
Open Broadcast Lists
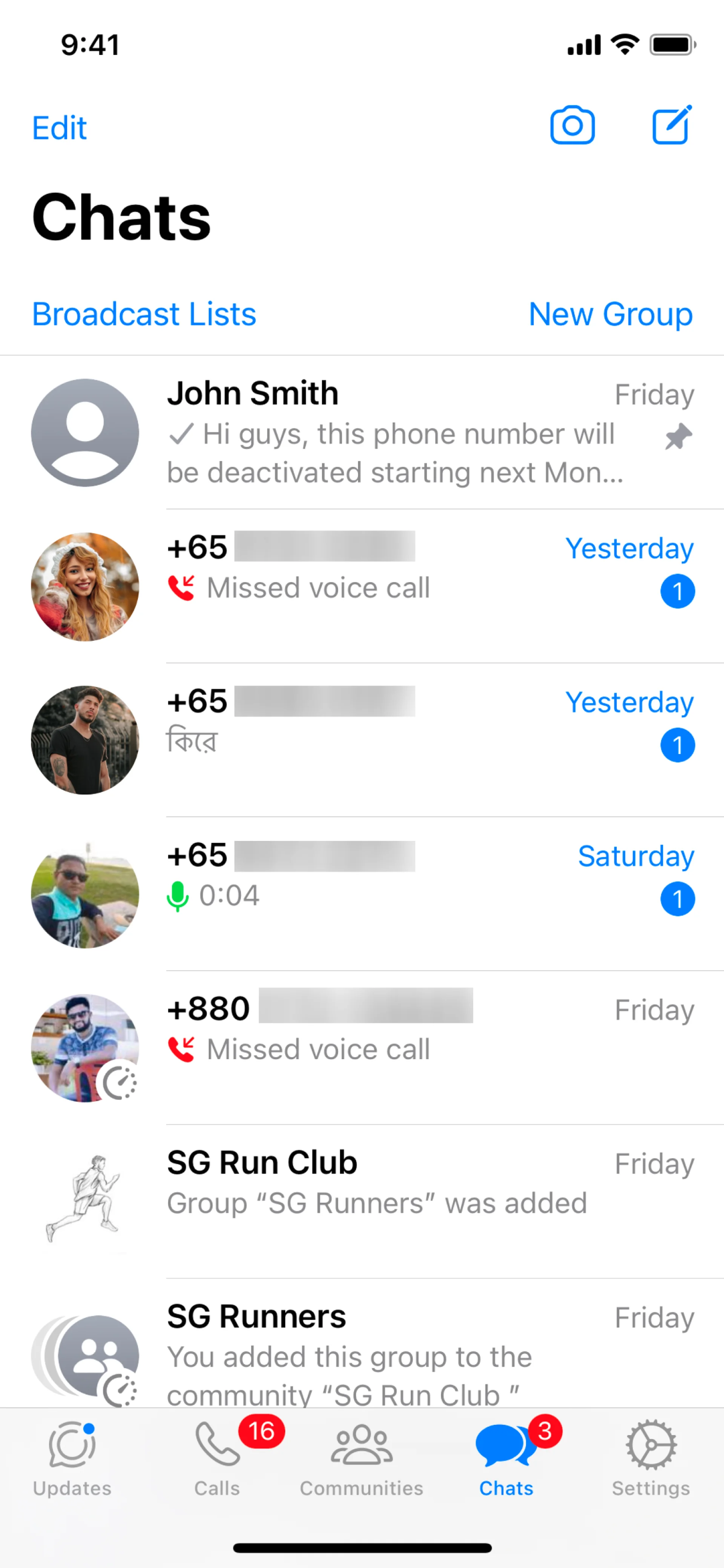point(144,314)
